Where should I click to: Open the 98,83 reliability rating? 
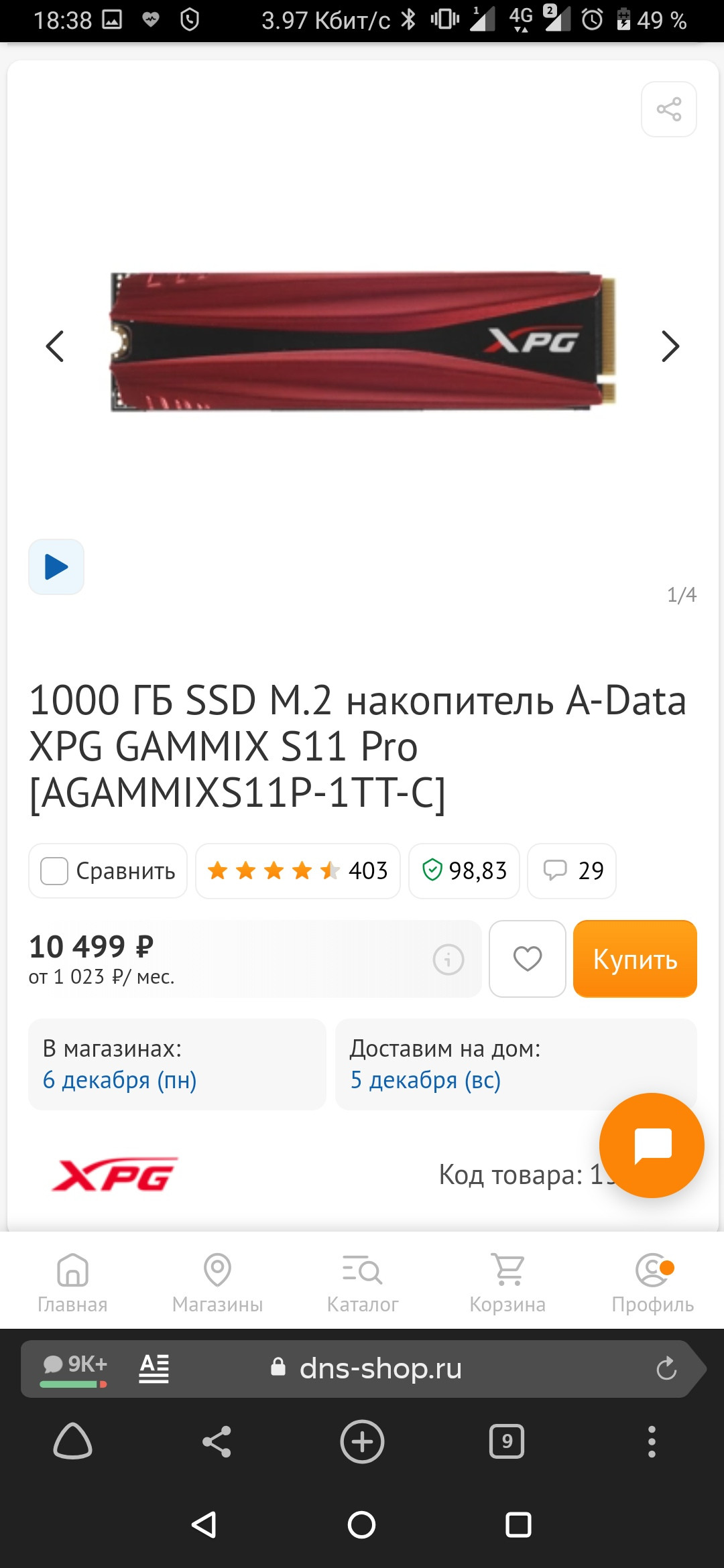(464, 871)
